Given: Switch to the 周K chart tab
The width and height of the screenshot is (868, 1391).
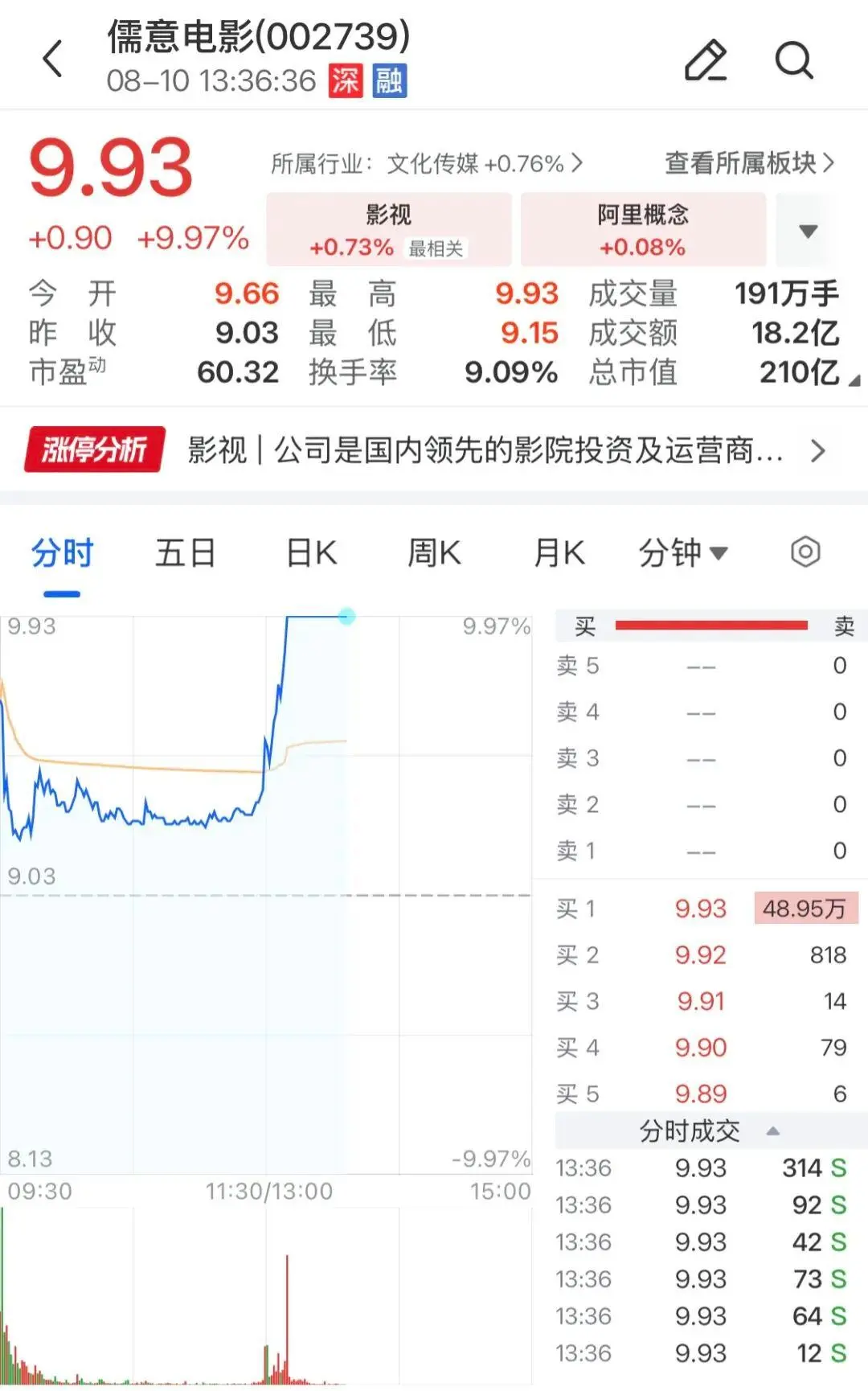Looking at the screenshot, I should [x=434, y=553].
